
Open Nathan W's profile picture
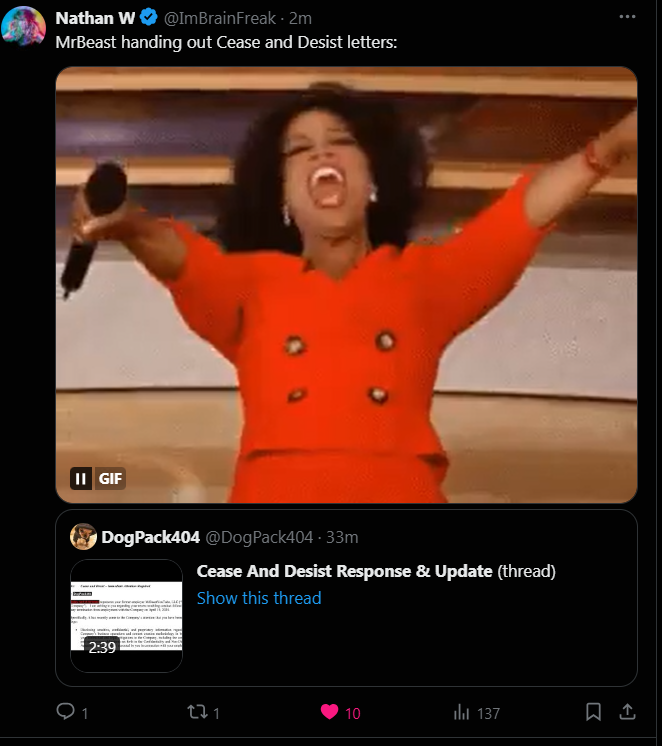click(24, 26)
